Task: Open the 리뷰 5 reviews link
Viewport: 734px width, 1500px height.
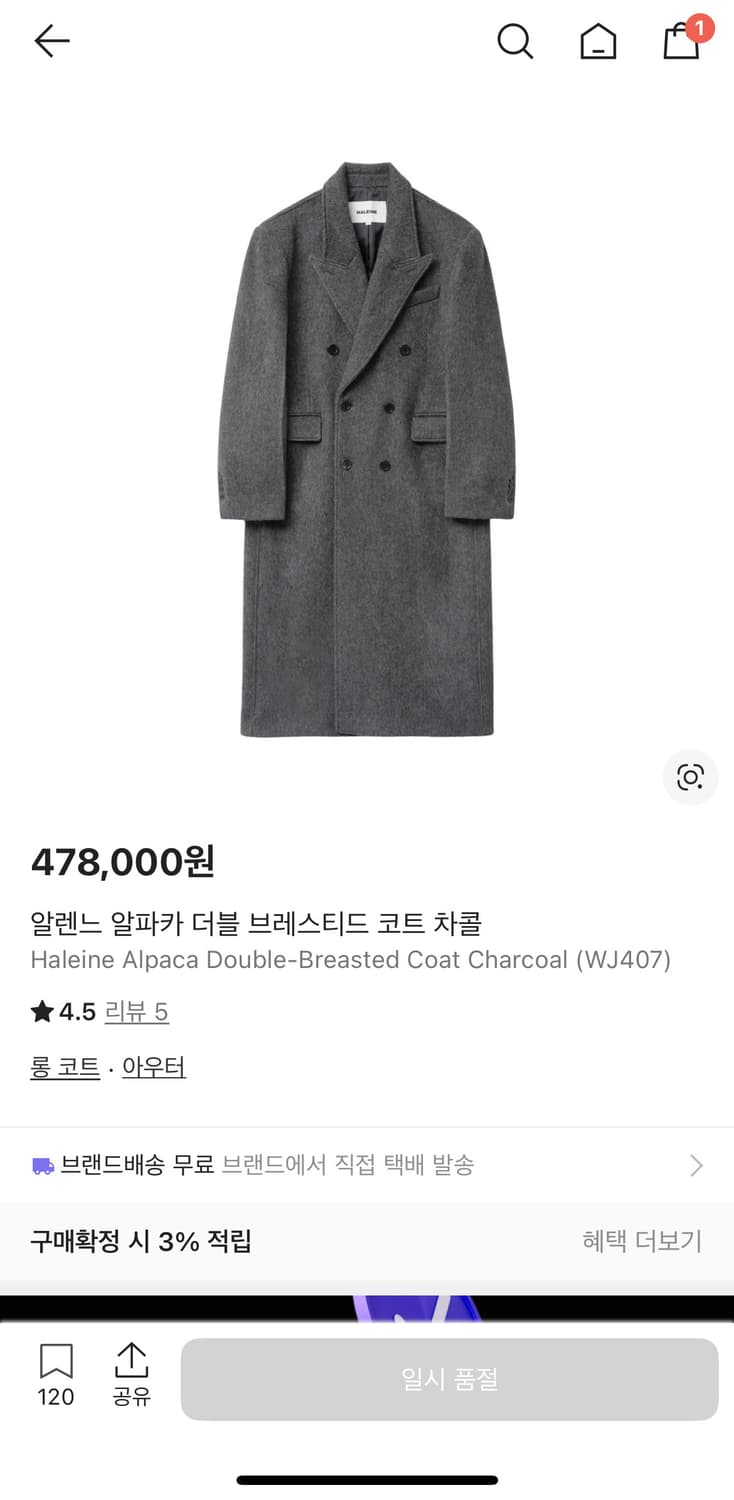Action: pyautogui.click(x=137, y=1012)
